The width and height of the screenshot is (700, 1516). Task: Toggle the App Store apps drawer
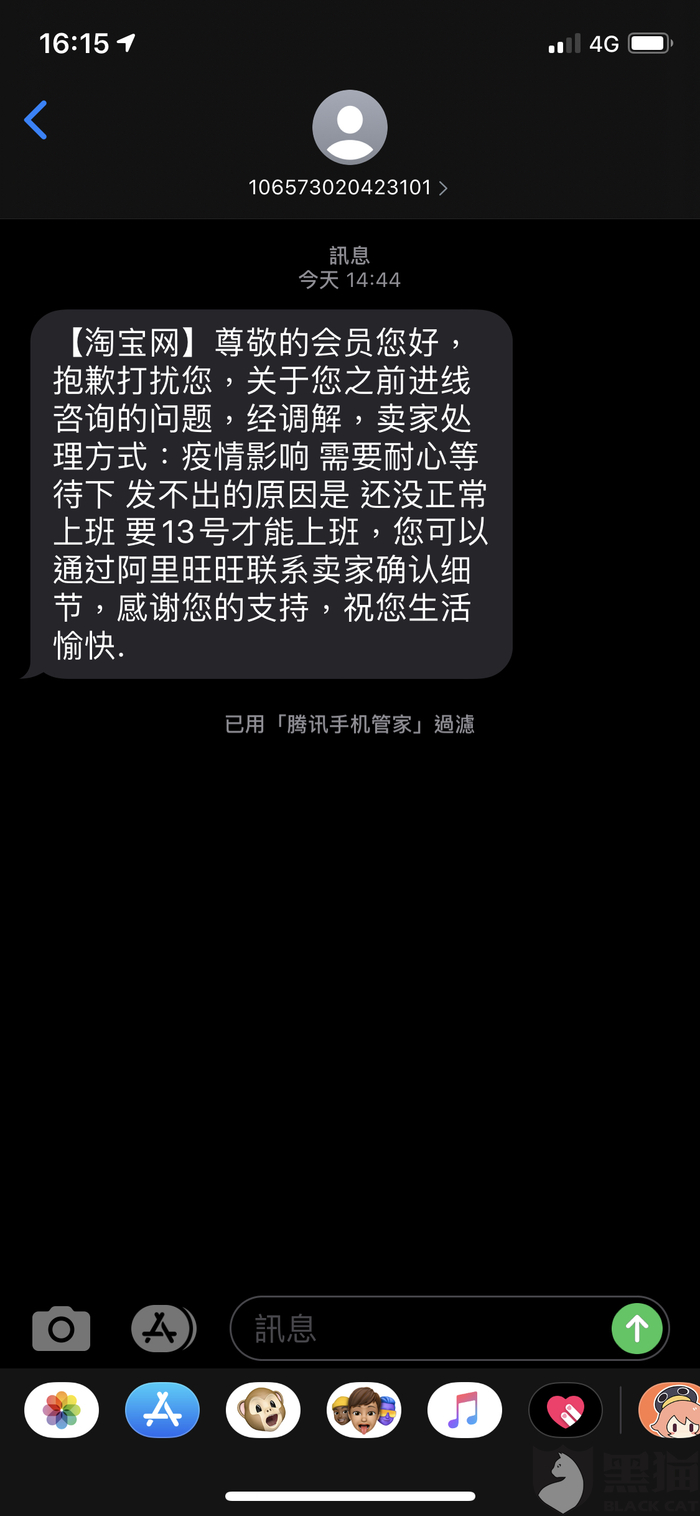(163, 1329)
